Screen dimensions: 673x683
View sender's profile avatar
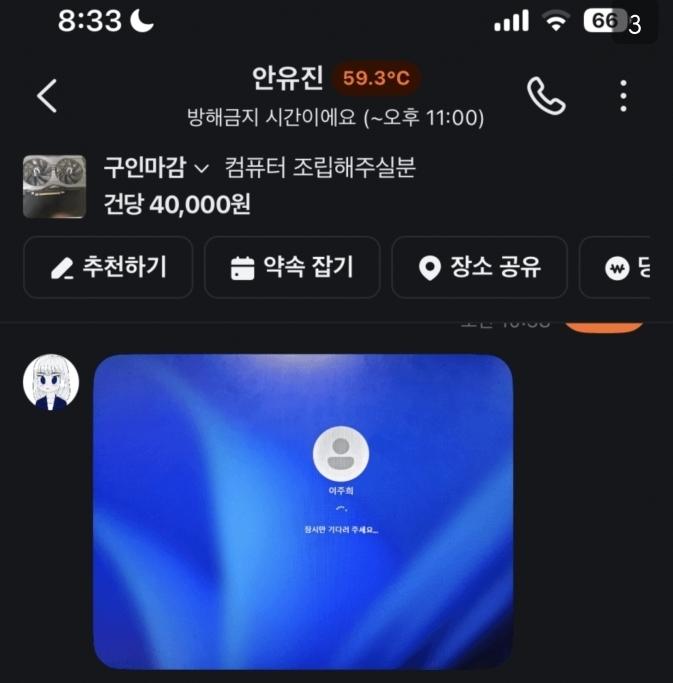pyautogui.click(x=51, y=382)
